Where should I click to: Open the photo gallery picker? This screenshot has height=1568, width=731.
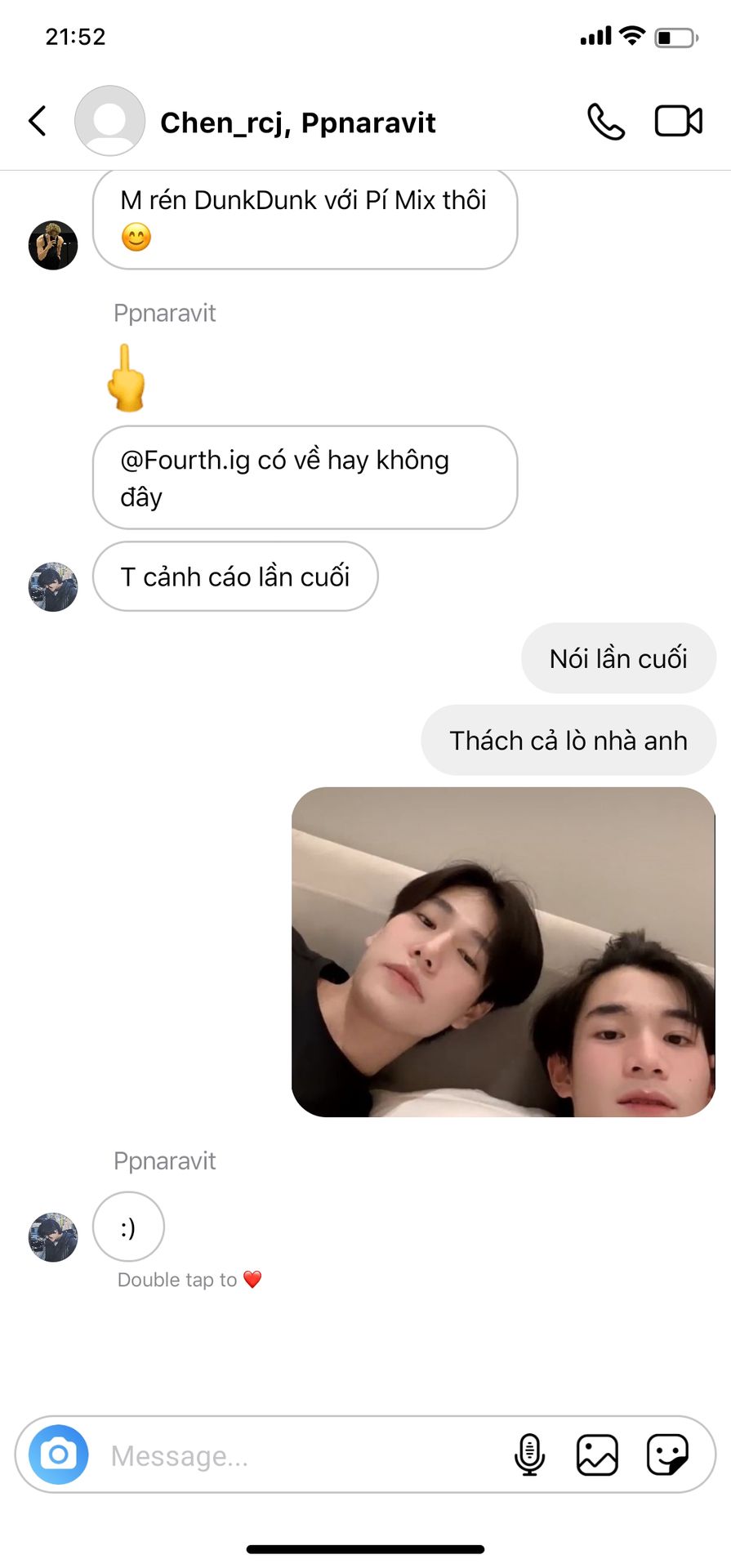click(597, 1454)
